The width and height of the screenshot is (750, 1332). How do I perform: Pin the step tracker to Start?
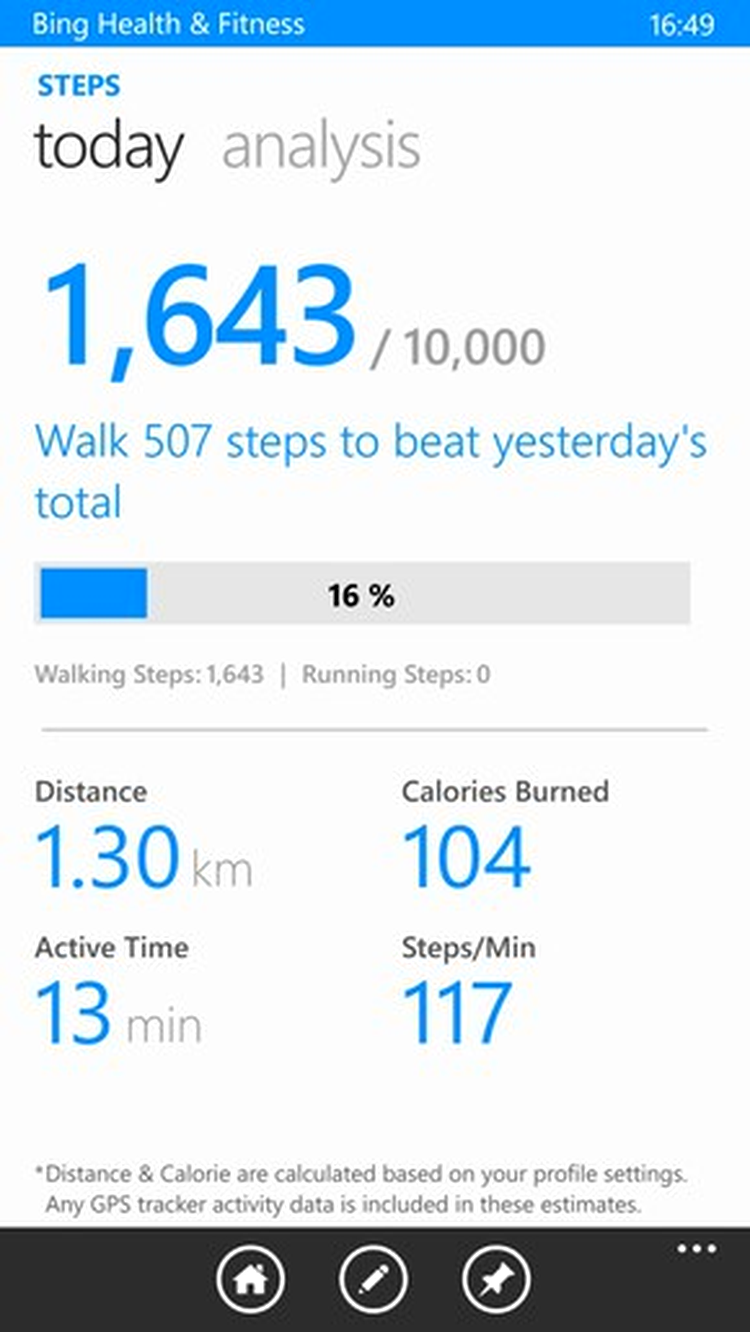point(497,1278)
